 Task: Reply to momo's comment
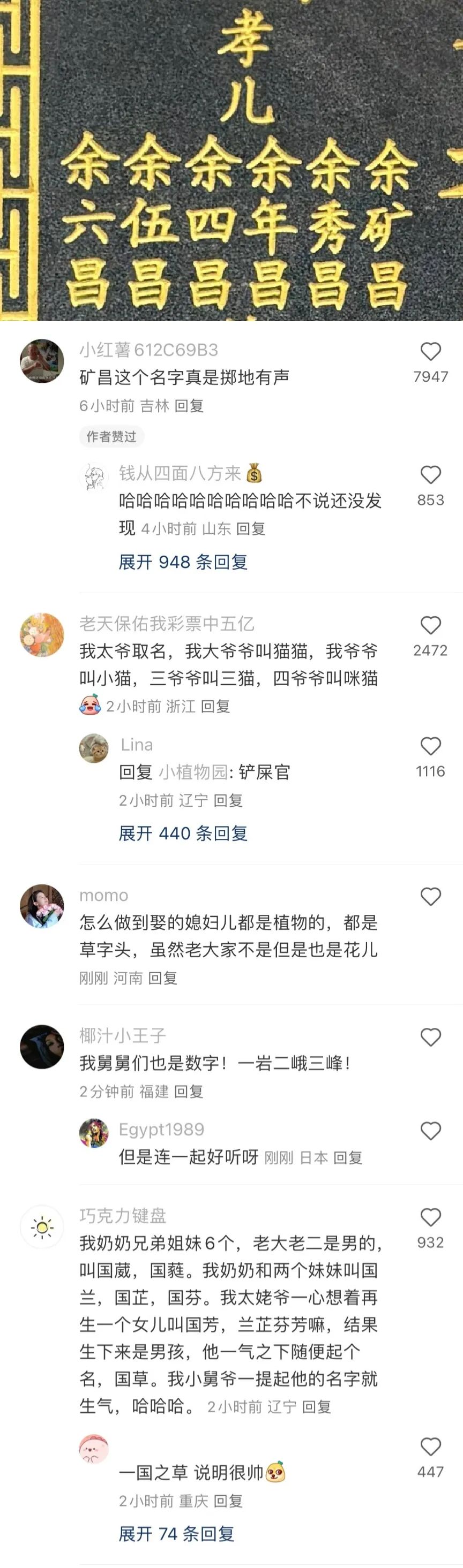click(163, 978)
